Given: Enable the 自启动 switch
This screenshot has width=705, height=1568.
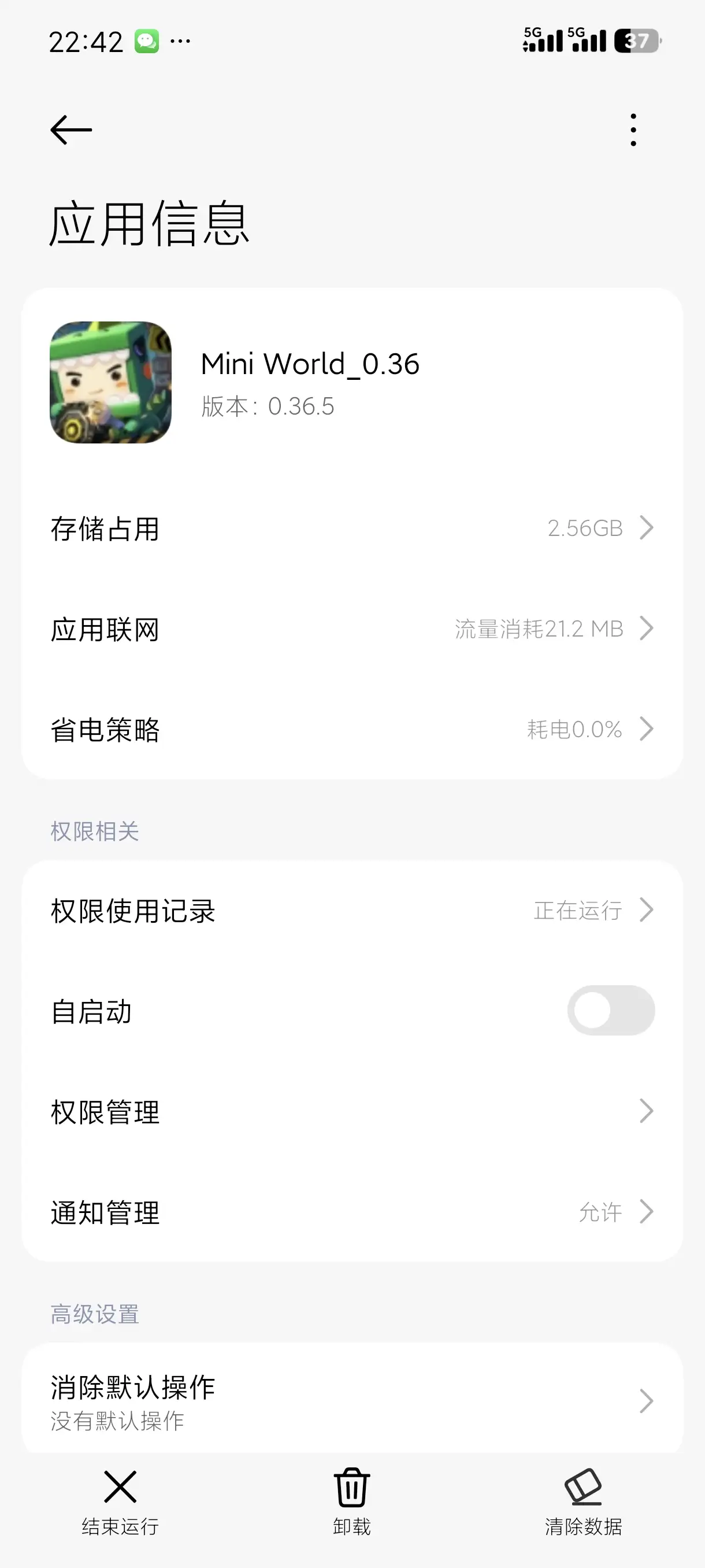Looking at the screenshot, I should 610,1010.
